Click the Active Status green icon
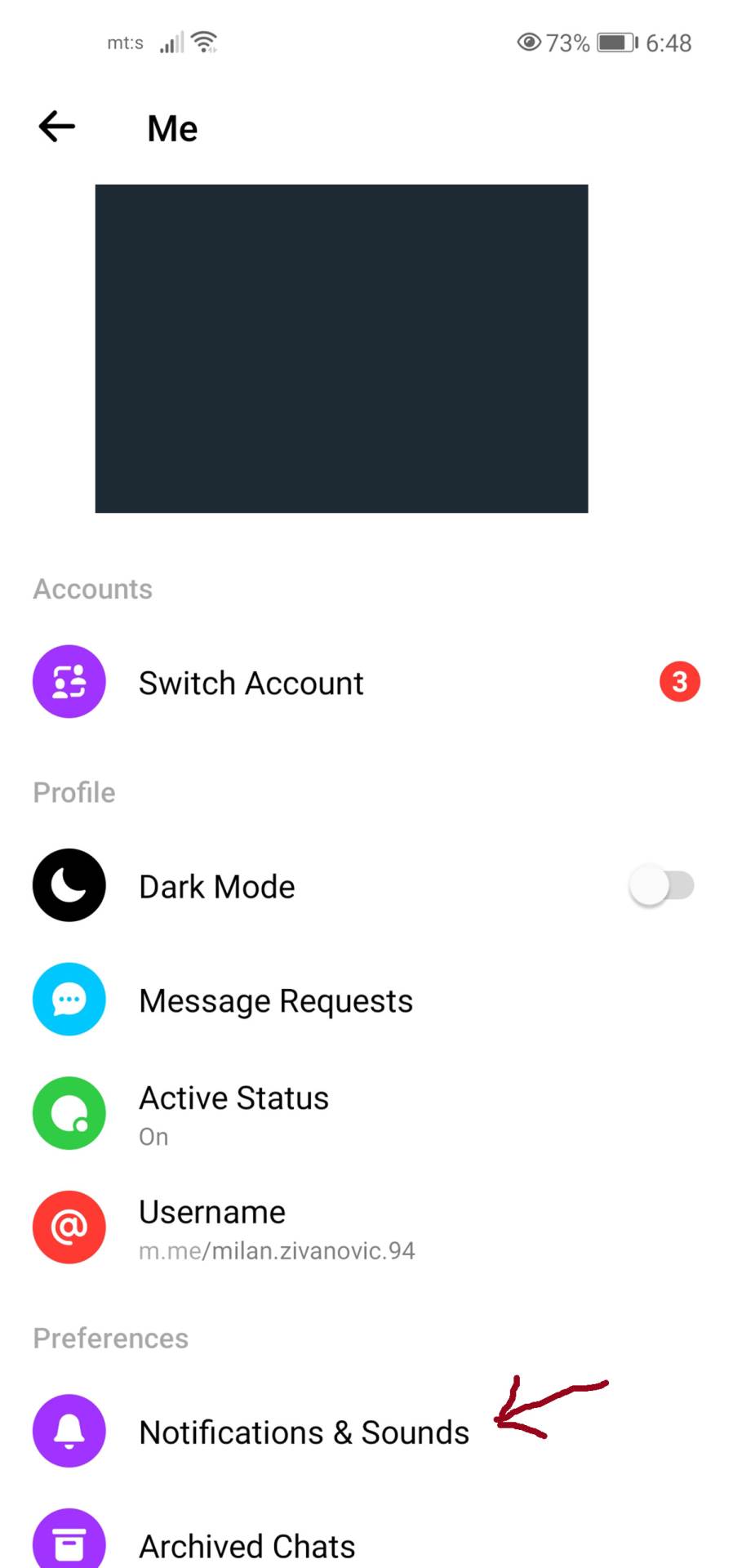Viewport: 733px width, 1568px height. pos(69,1112)
